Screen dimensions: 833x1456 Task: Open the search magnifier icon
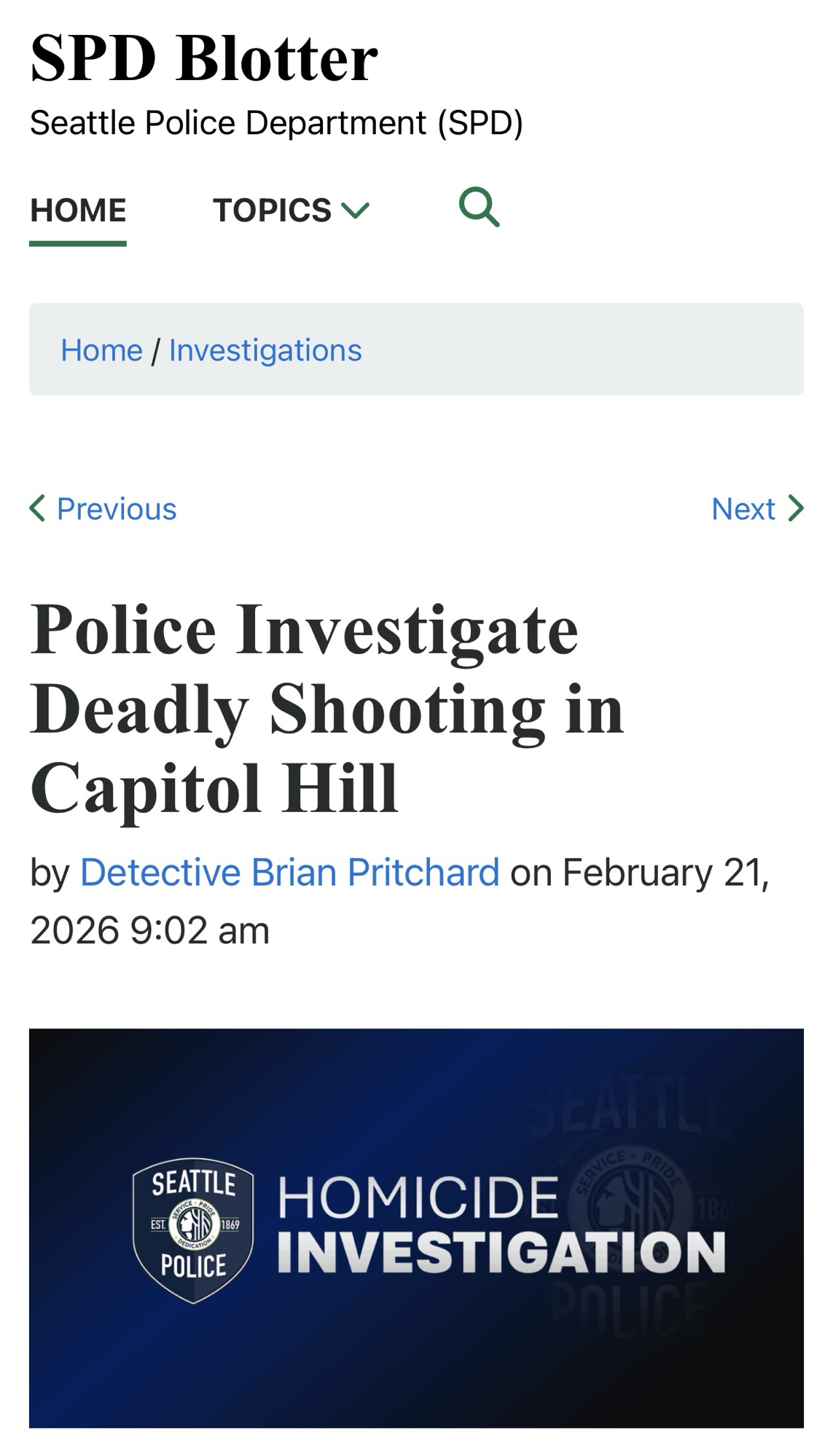pos(479,208)
